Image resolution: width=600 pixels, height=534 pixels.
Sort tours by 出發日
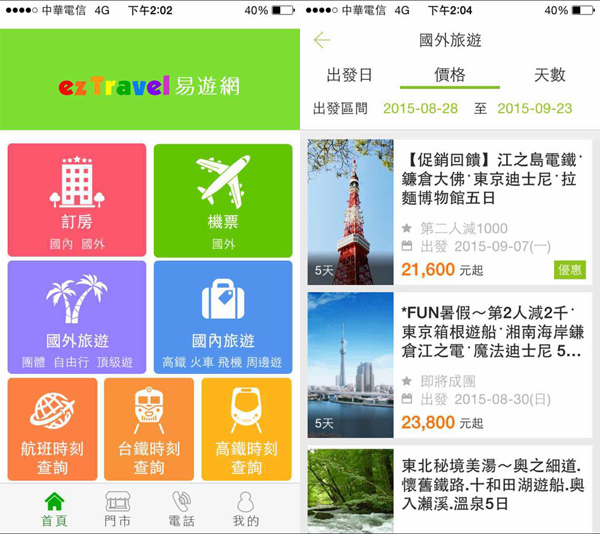[x=350, y=75]
